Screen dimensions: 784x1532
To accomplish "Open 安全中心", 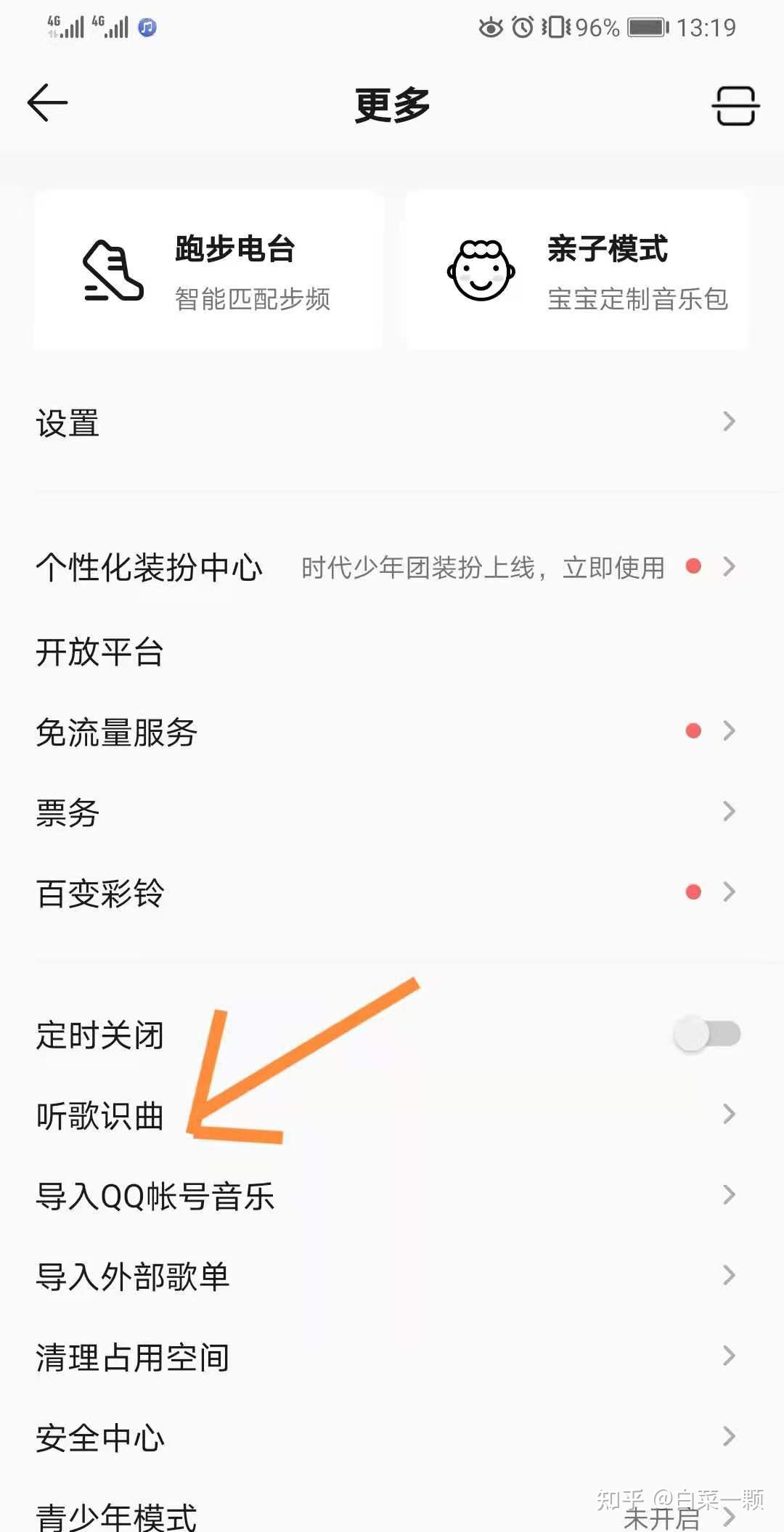I will tap(392, 1437).
